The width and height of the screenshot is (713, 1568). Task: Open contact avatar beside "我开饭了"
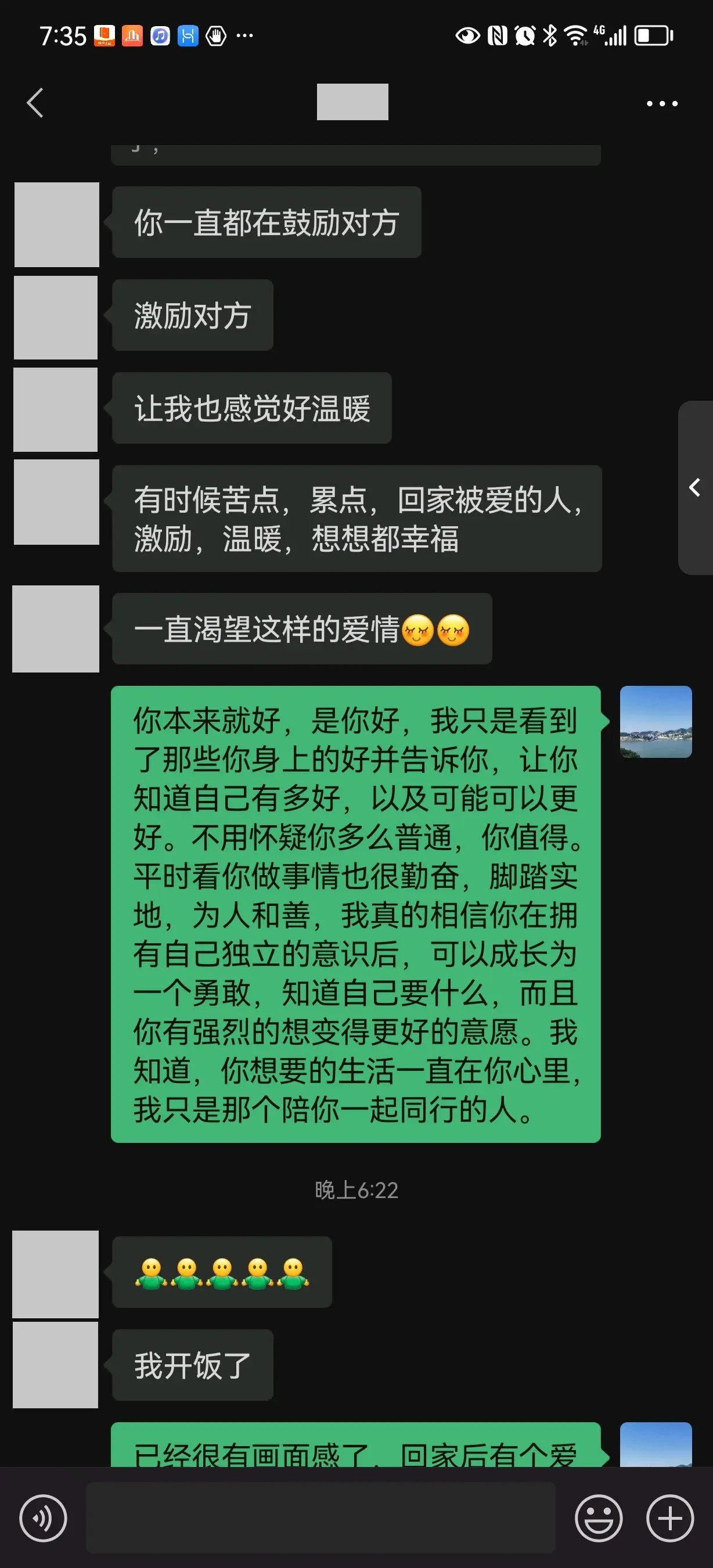pyautogui.click(x=55, y=1365)
